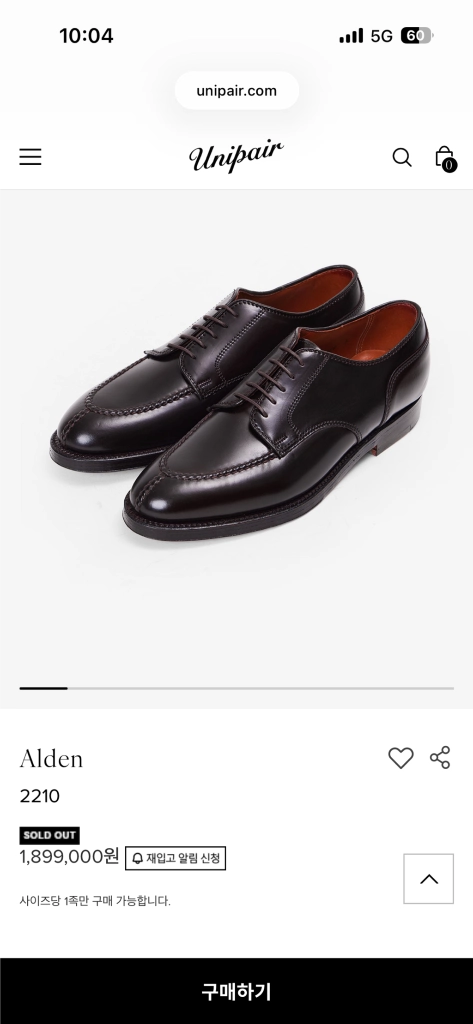Request restock notification (재입고 알림 신청)
This screenshot has width=473, height=1024.
tap(176, 857)
